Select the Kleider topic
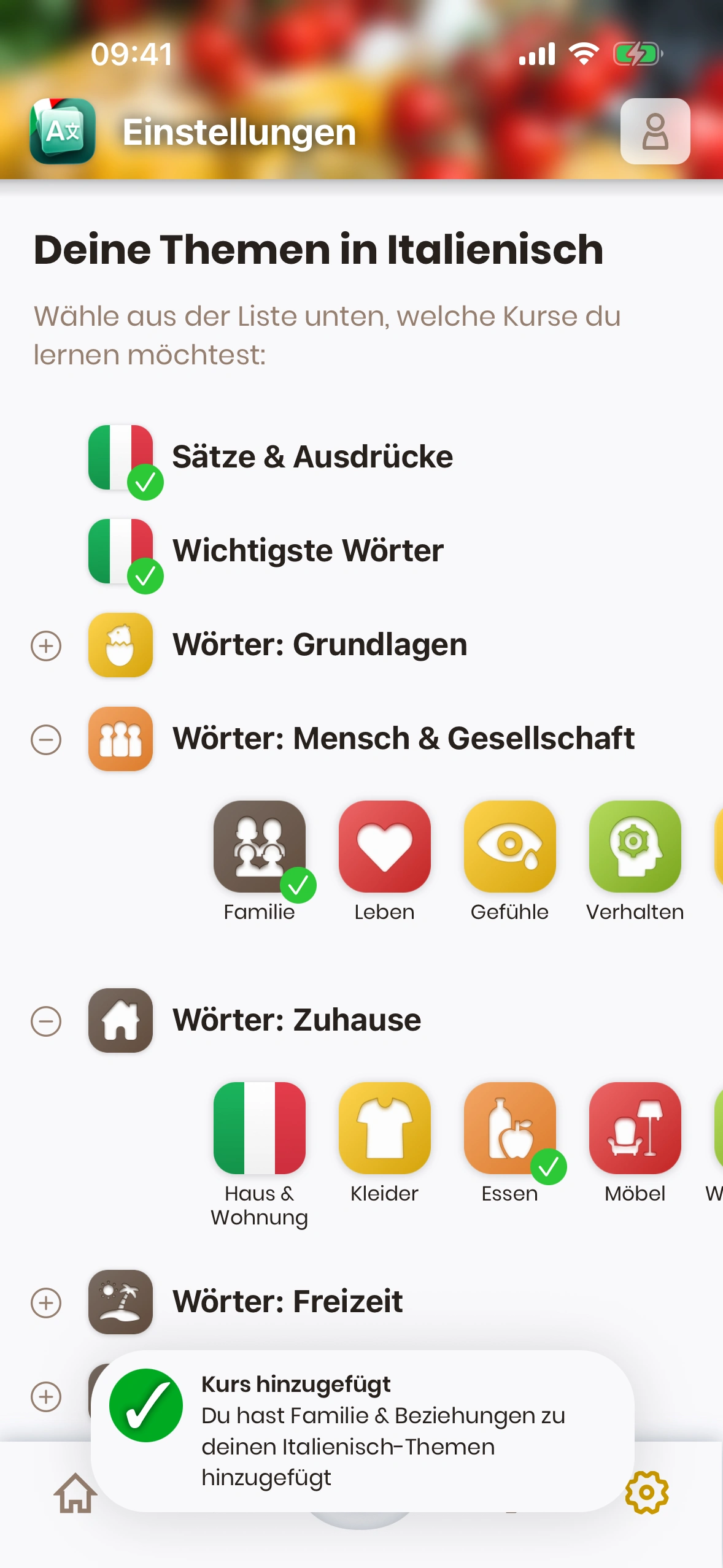Image resolution: width=723 pixels, height=1568 pixels. pyautogui.click(x=385, y=1128)
